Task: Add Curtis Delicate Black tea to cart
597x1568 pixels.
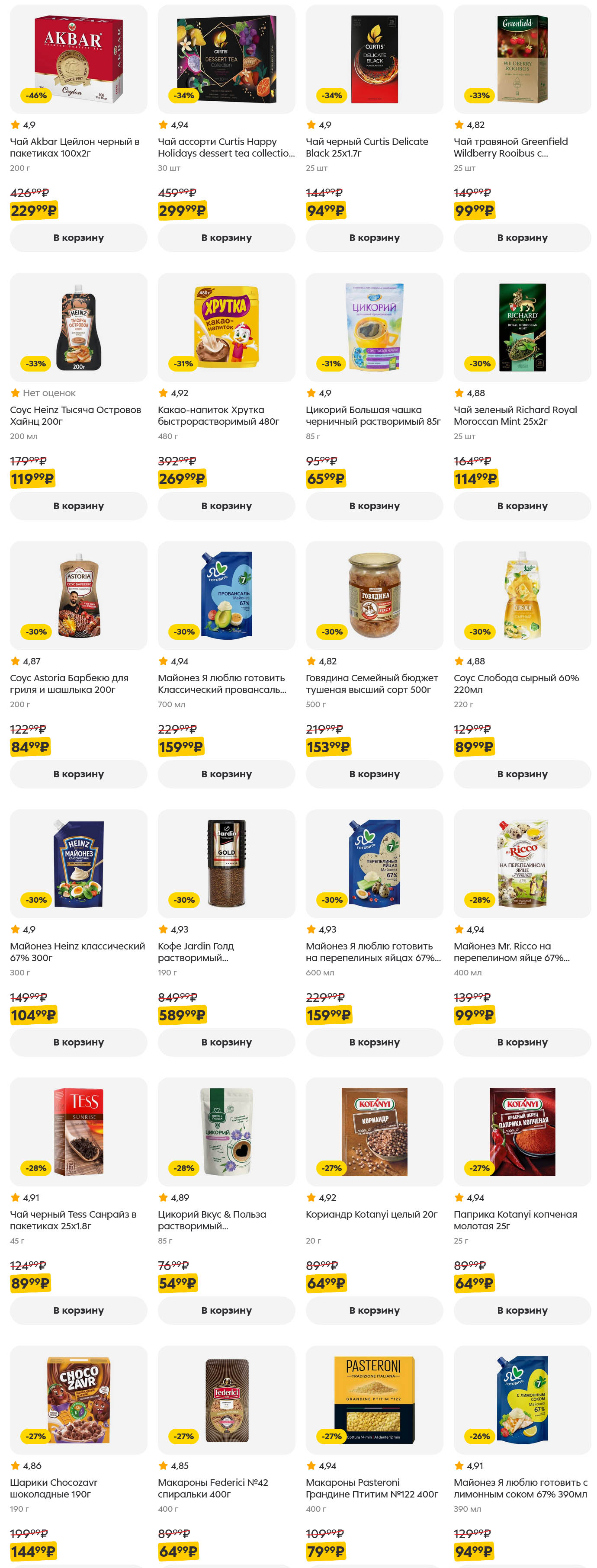Action: [x=374, y=237]
